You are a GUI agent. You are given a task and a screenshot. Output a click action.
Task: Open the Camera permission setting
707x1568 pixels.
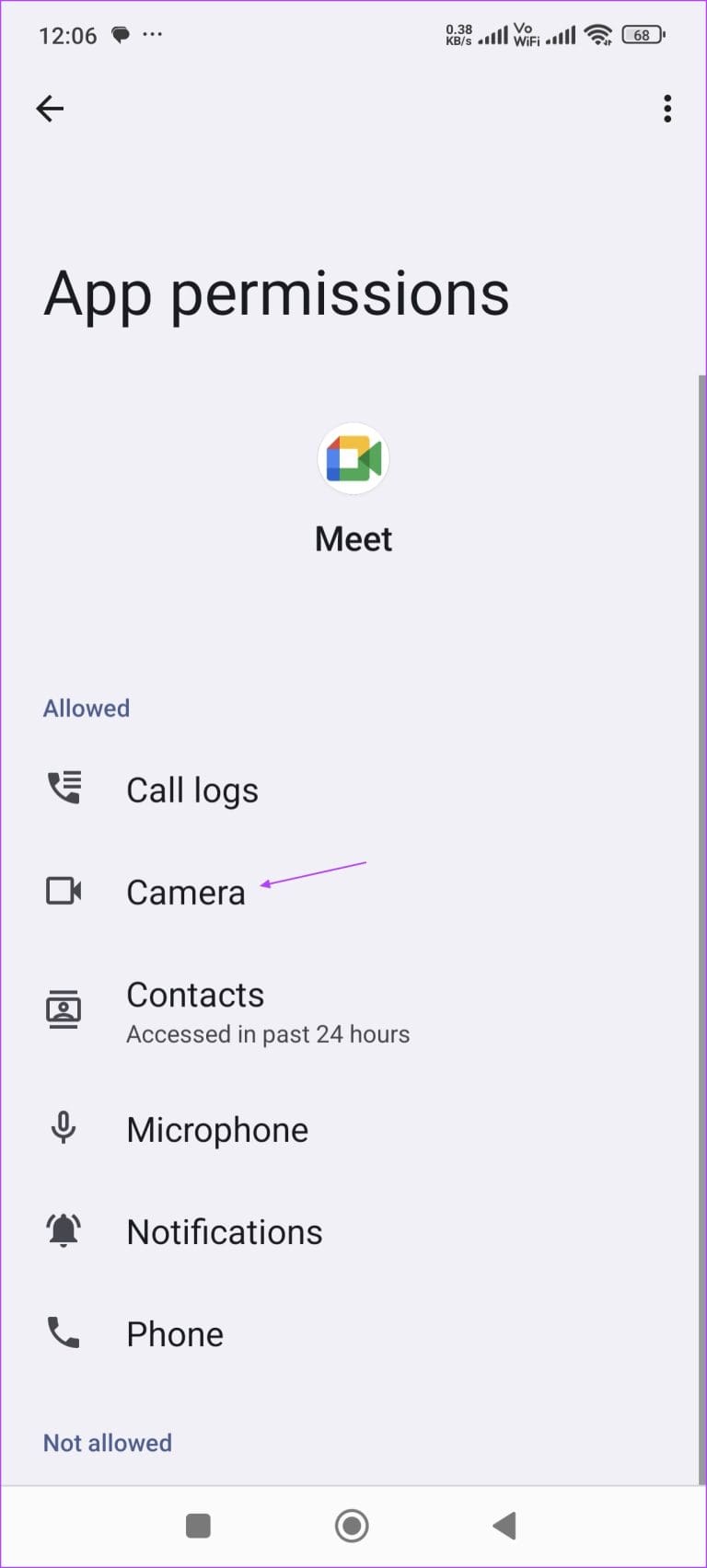(x=186, y=891)
